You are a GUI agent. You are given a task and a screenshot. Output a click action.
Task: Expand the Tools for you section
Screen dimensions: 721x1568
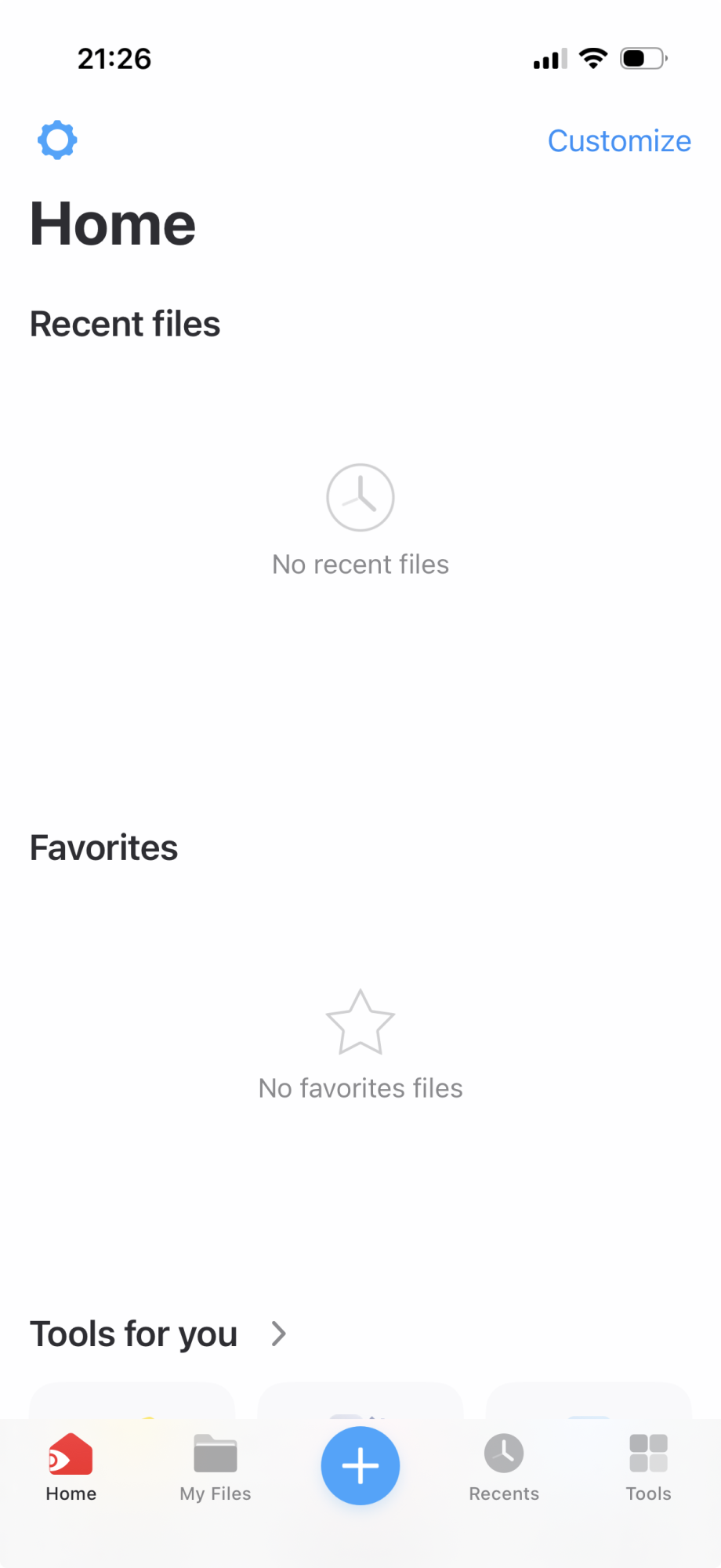coord(278,1333)
